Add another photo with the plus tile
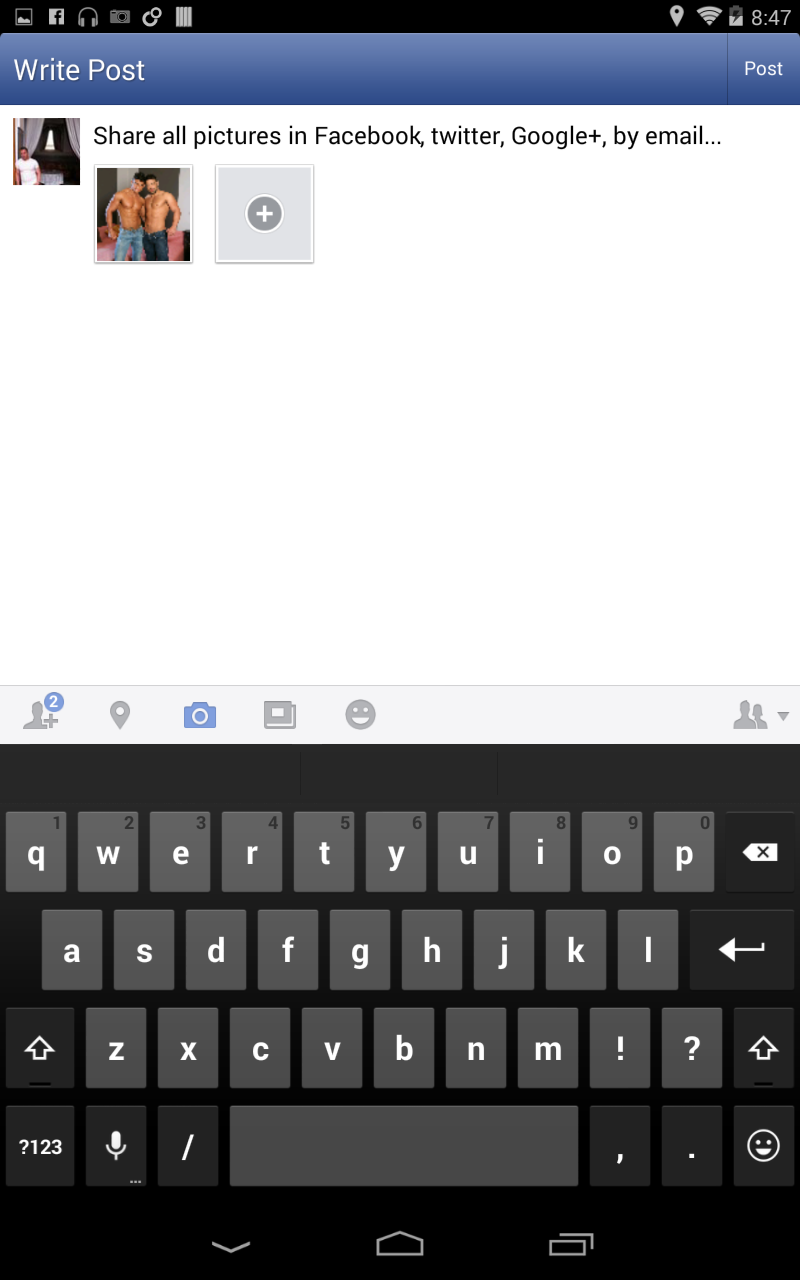 pos(264,214)
